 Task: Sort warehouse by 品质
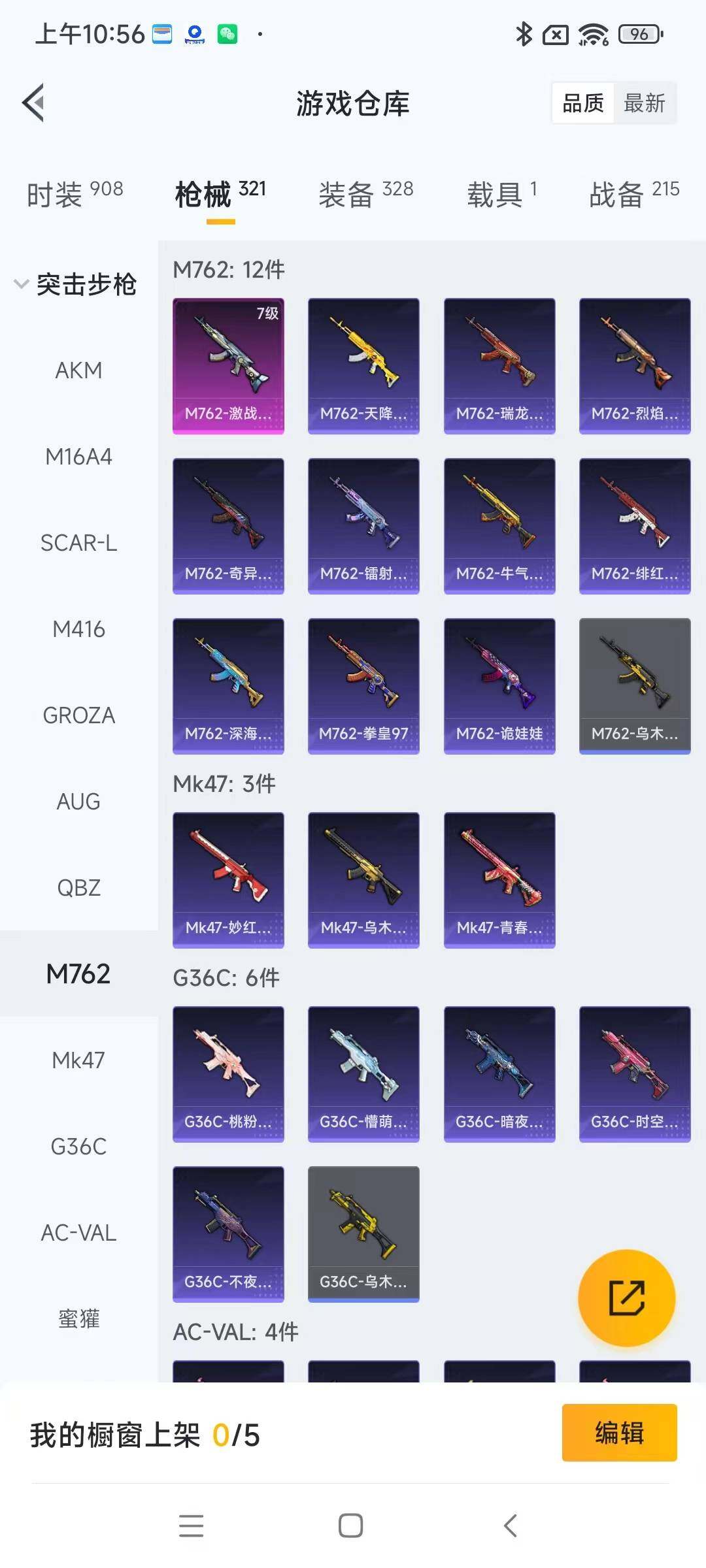[x=583, y=103]
